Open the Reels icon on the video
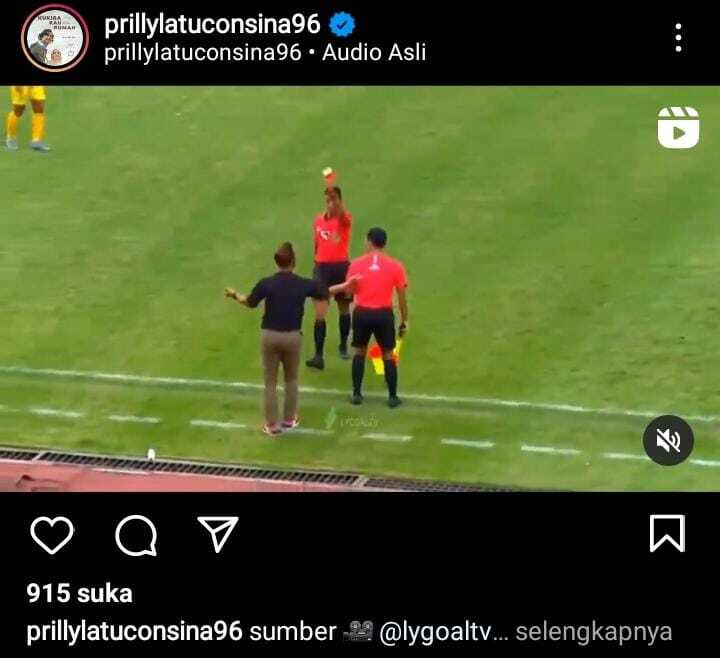Image resolution: width=720 pixels, height=658 pixels. pos(678,127)
